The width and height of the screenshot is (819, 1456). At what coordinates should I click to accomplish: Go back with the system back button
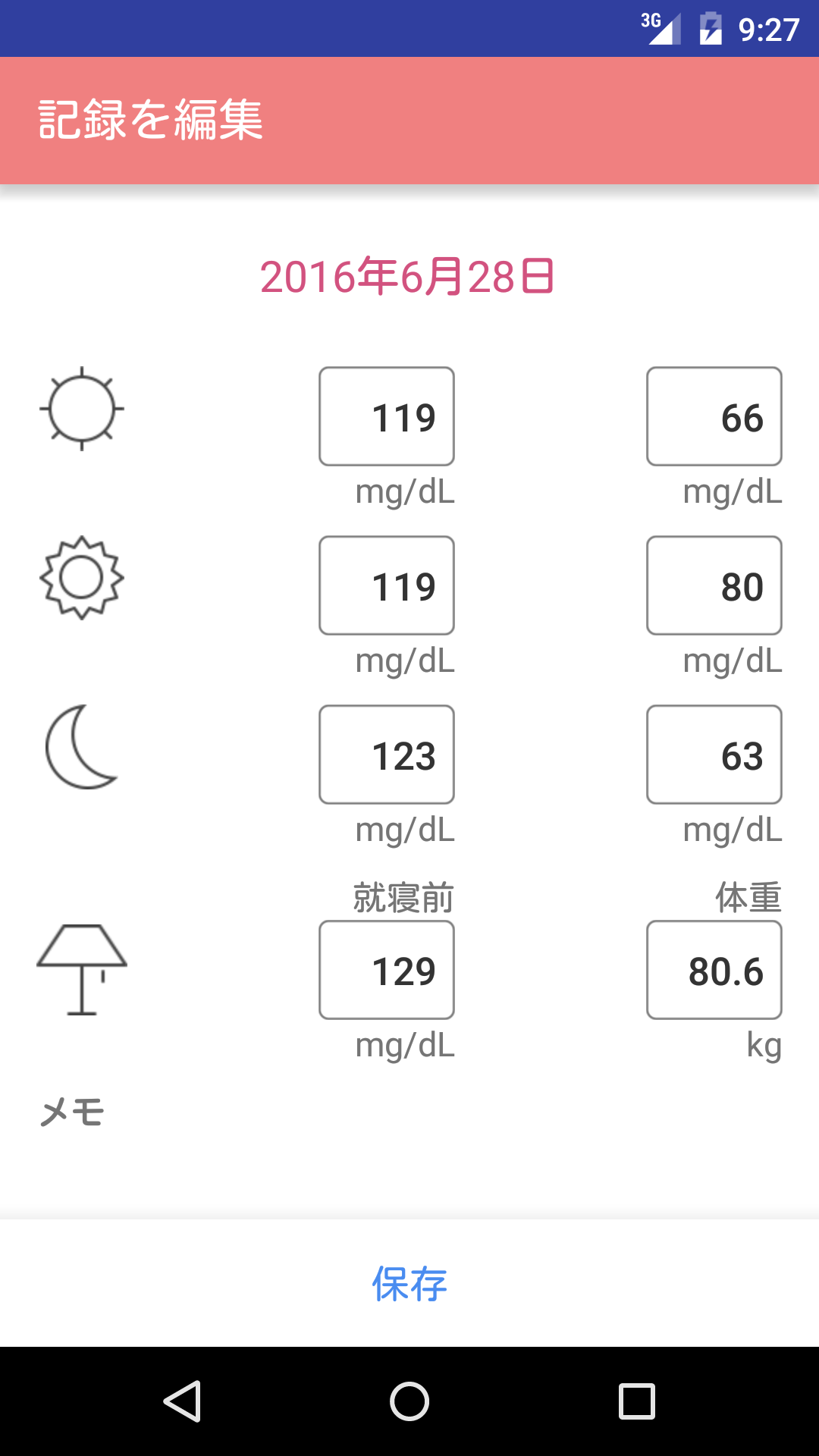(182, 1401)
